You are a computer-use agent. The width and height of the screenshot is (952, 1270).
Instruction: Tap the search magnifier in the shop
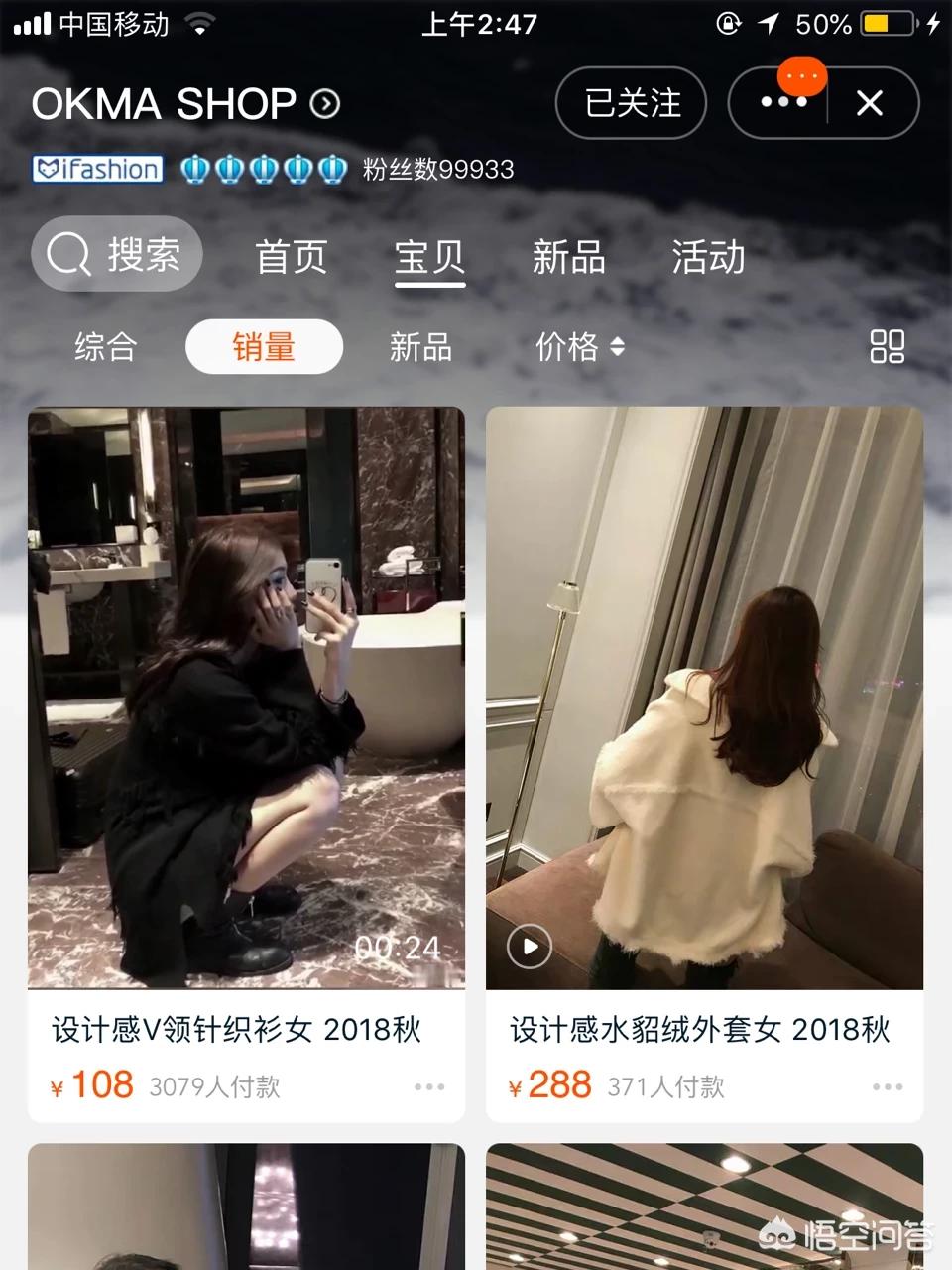tap(65, 254)
